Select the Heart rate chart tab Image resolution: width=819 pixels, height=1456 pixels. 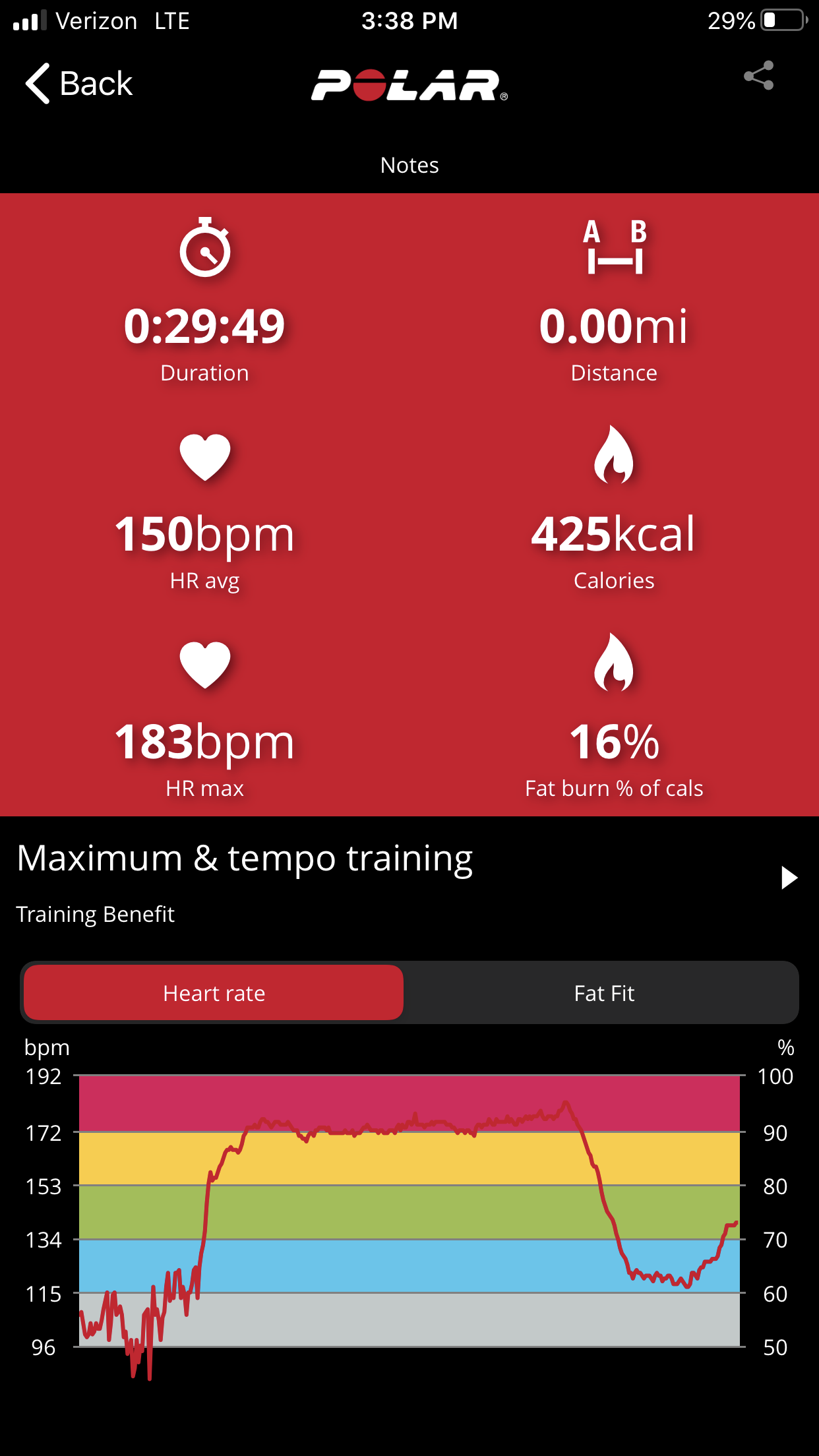214,993
